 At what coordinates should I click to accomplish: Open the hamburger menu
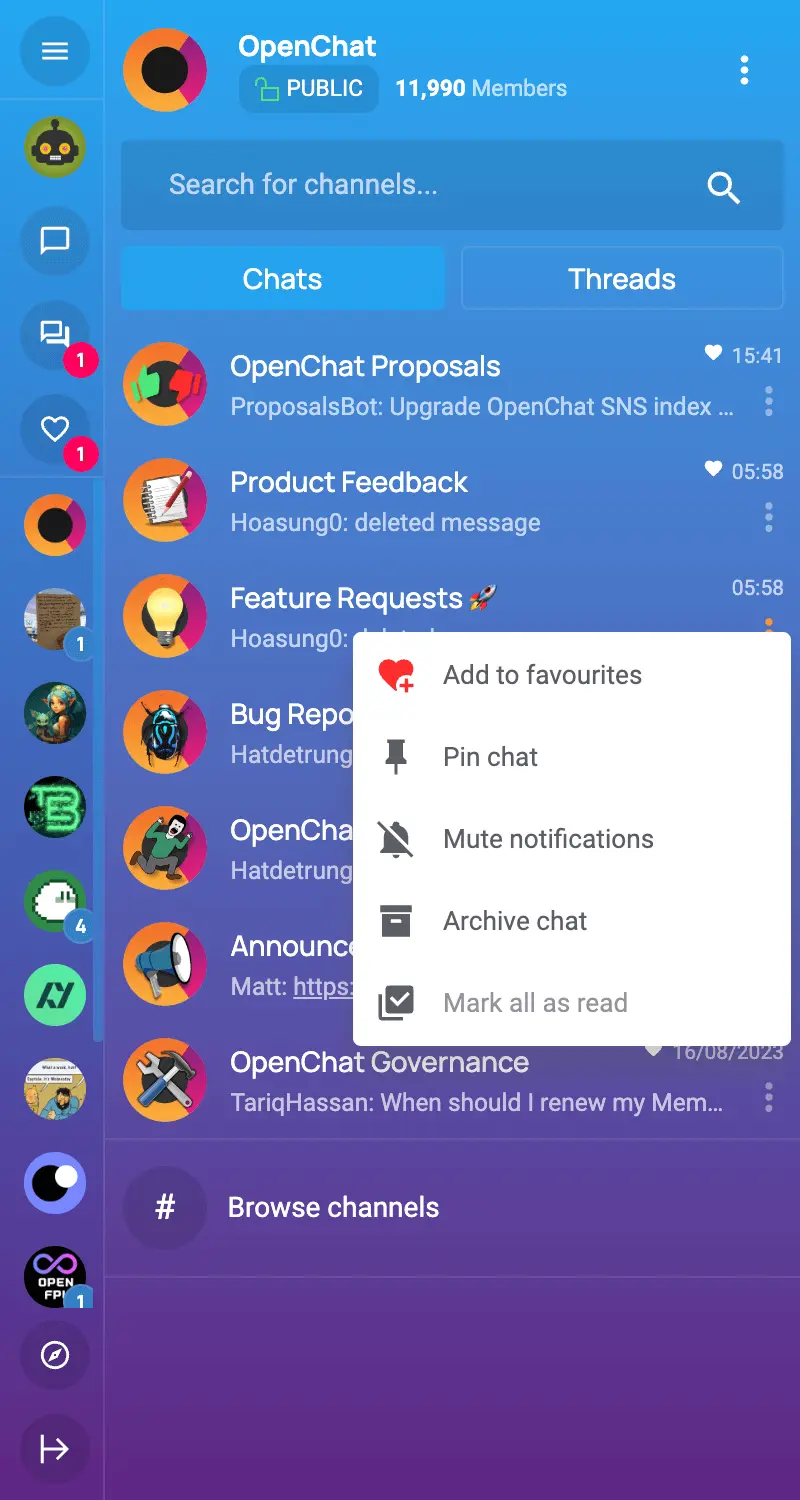point(55,51)
